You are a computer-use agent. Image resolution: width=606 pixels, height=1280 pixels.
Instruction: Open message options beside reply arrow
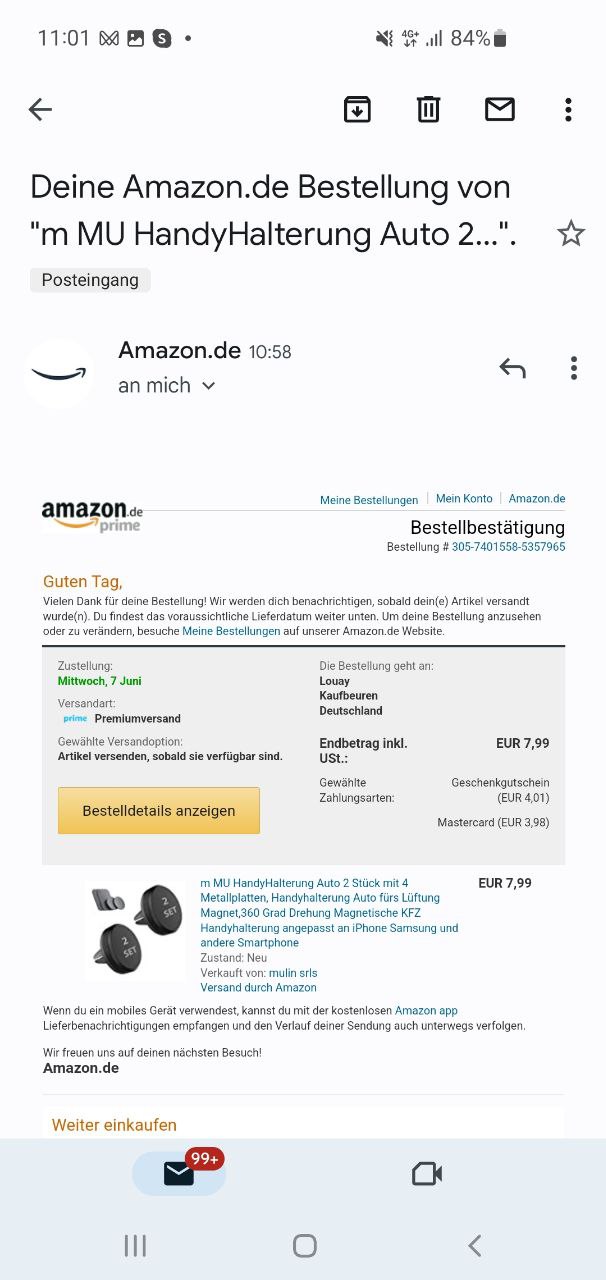click(573, 368)
